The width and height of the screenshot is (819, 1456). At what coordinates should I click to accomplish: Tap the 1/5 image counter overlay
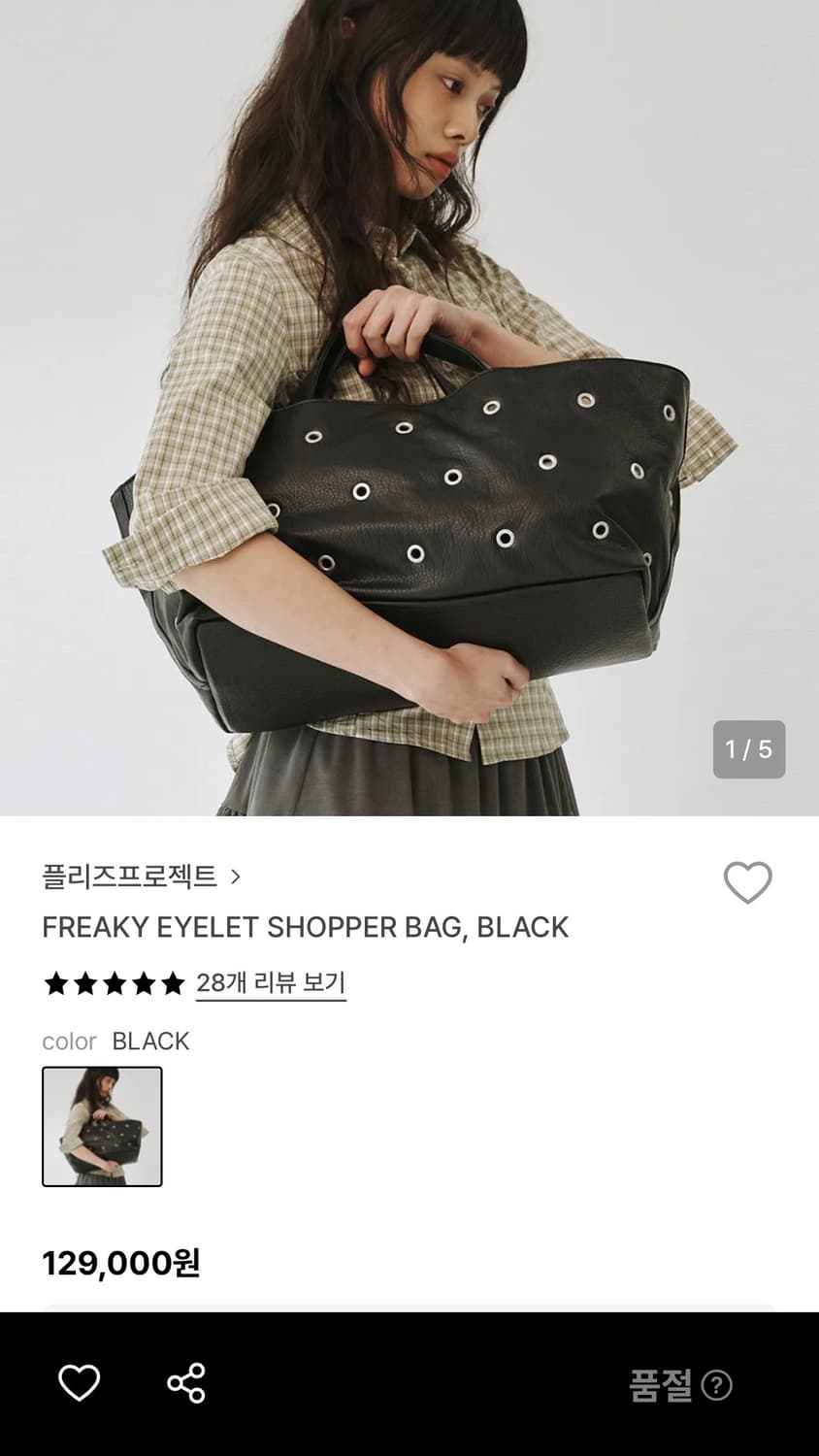747,749
